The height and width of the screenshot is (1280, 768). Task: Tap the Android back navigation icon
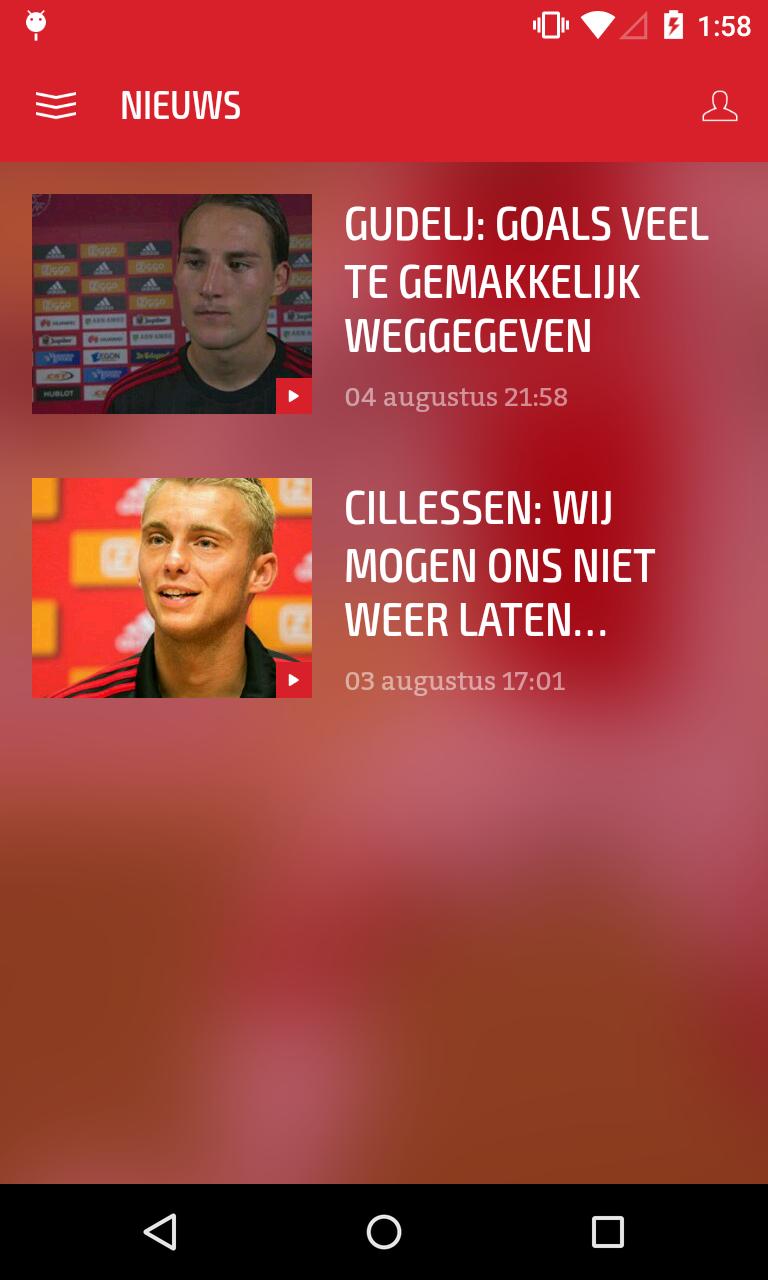click(160, 1232)
